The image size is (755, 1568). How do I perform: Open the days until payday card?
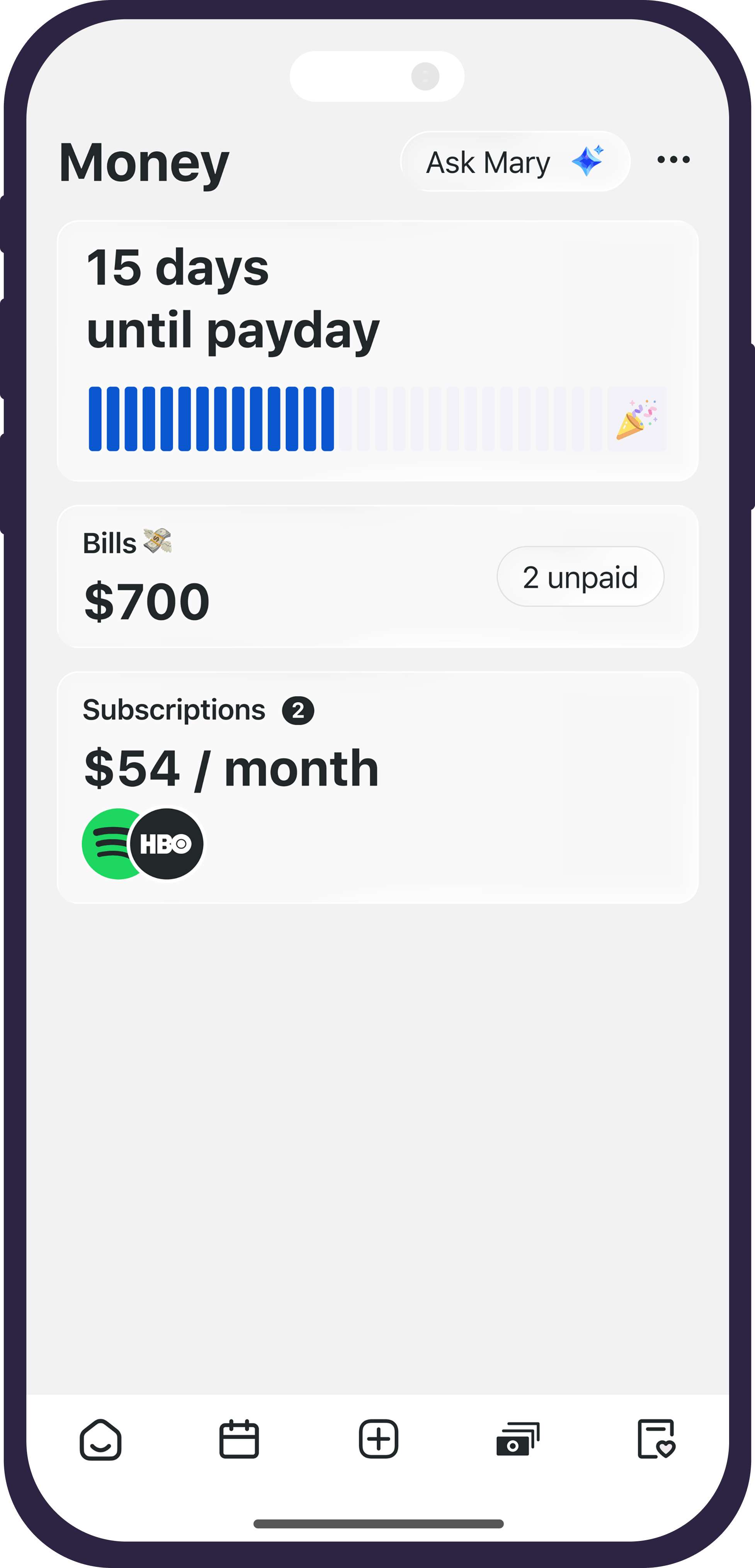377,351
